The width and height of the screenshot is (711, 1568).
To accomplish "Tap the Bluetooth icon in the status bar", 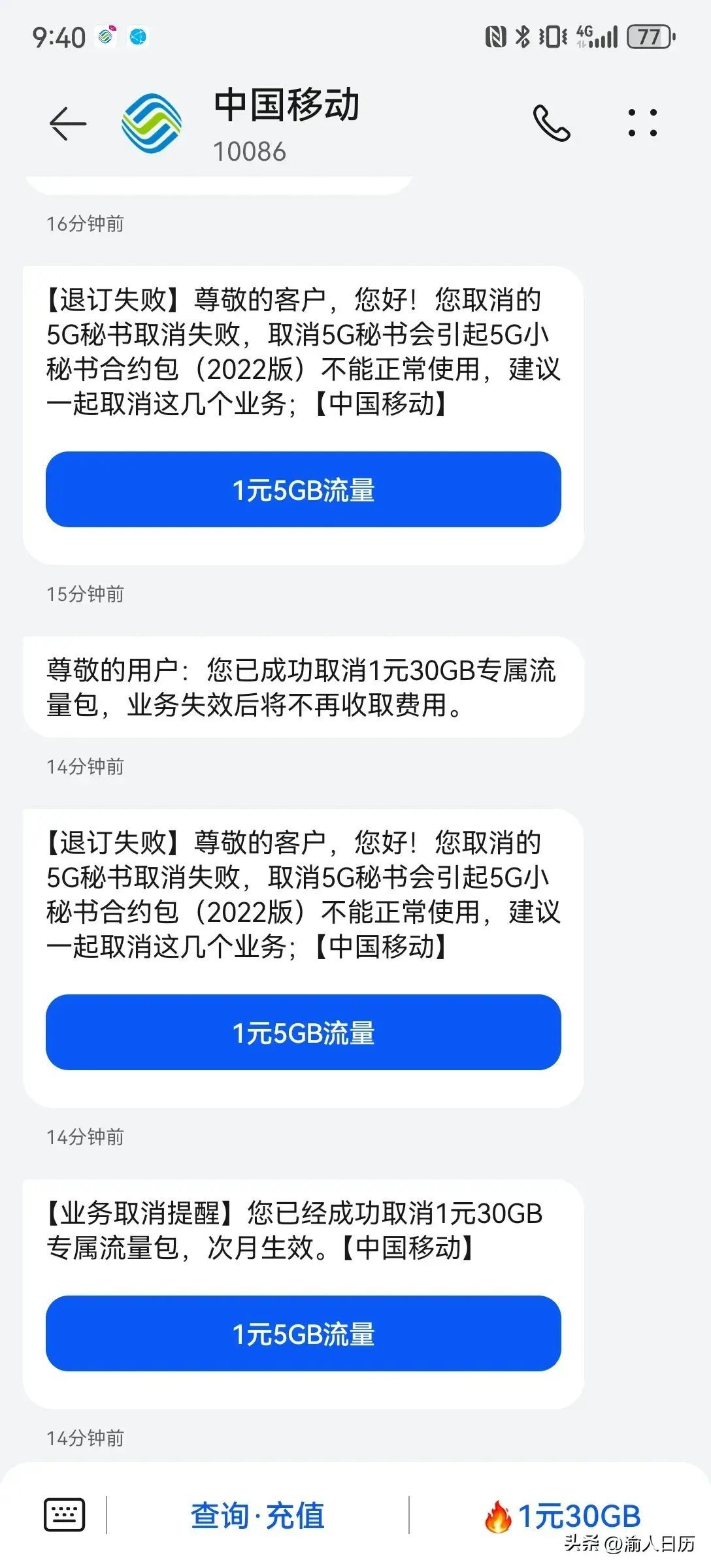I will [x=523, y=38].
